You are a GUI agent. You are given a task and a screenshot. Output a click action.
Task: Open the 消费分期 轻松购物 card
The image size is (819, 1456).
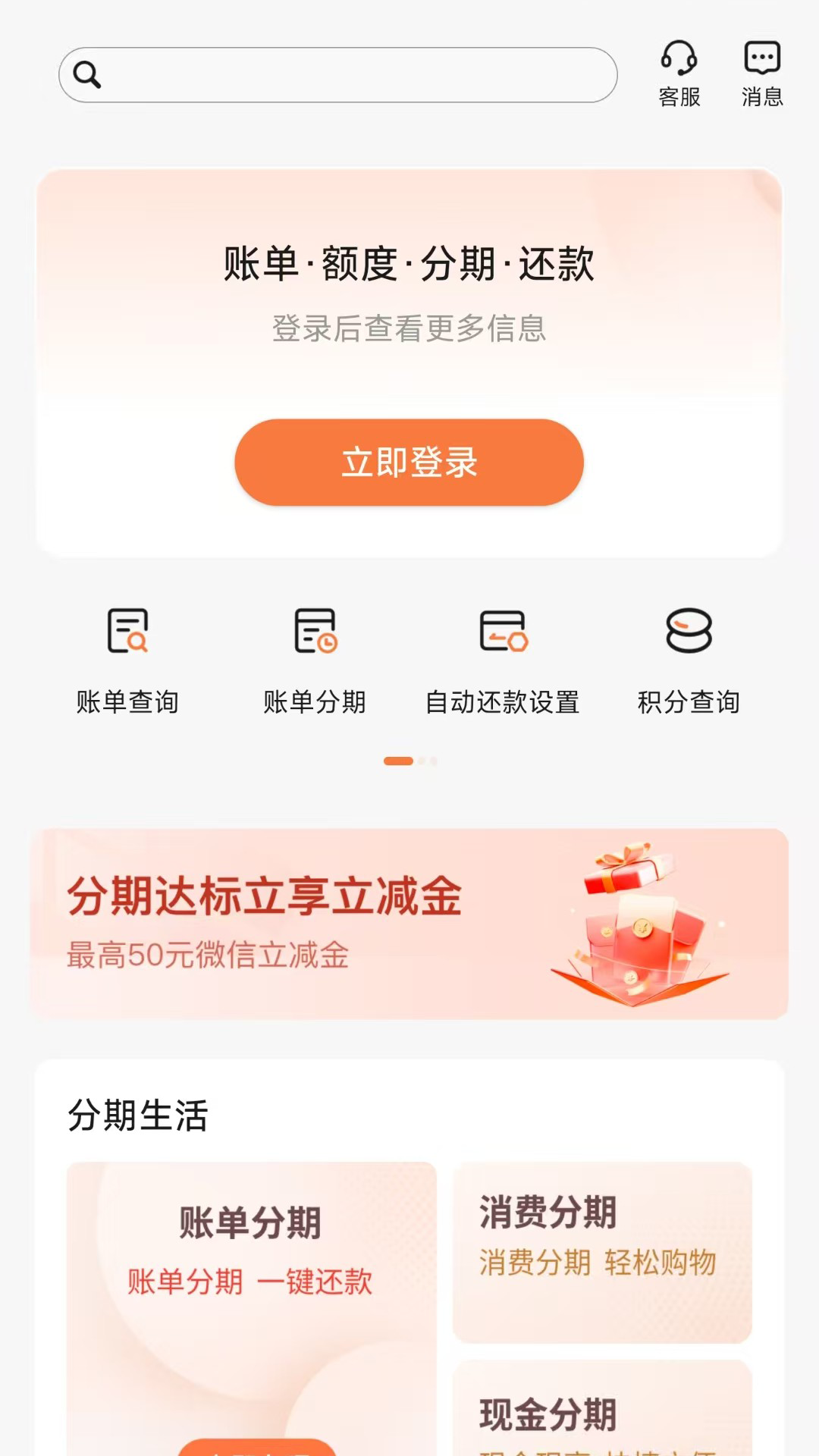click(602, 1252)
